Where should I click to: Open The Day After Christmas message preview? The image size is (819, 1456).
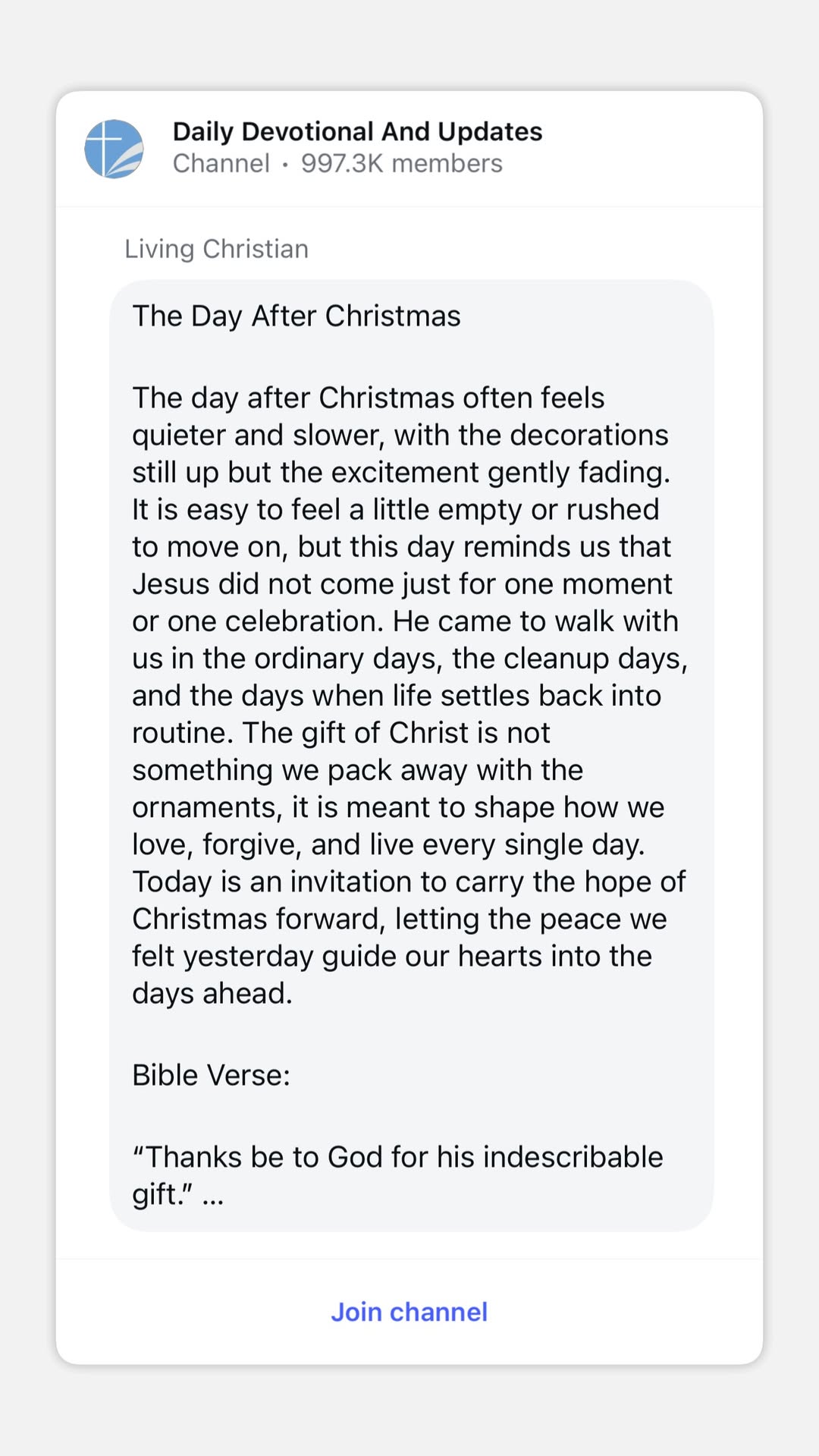[411, 755]
